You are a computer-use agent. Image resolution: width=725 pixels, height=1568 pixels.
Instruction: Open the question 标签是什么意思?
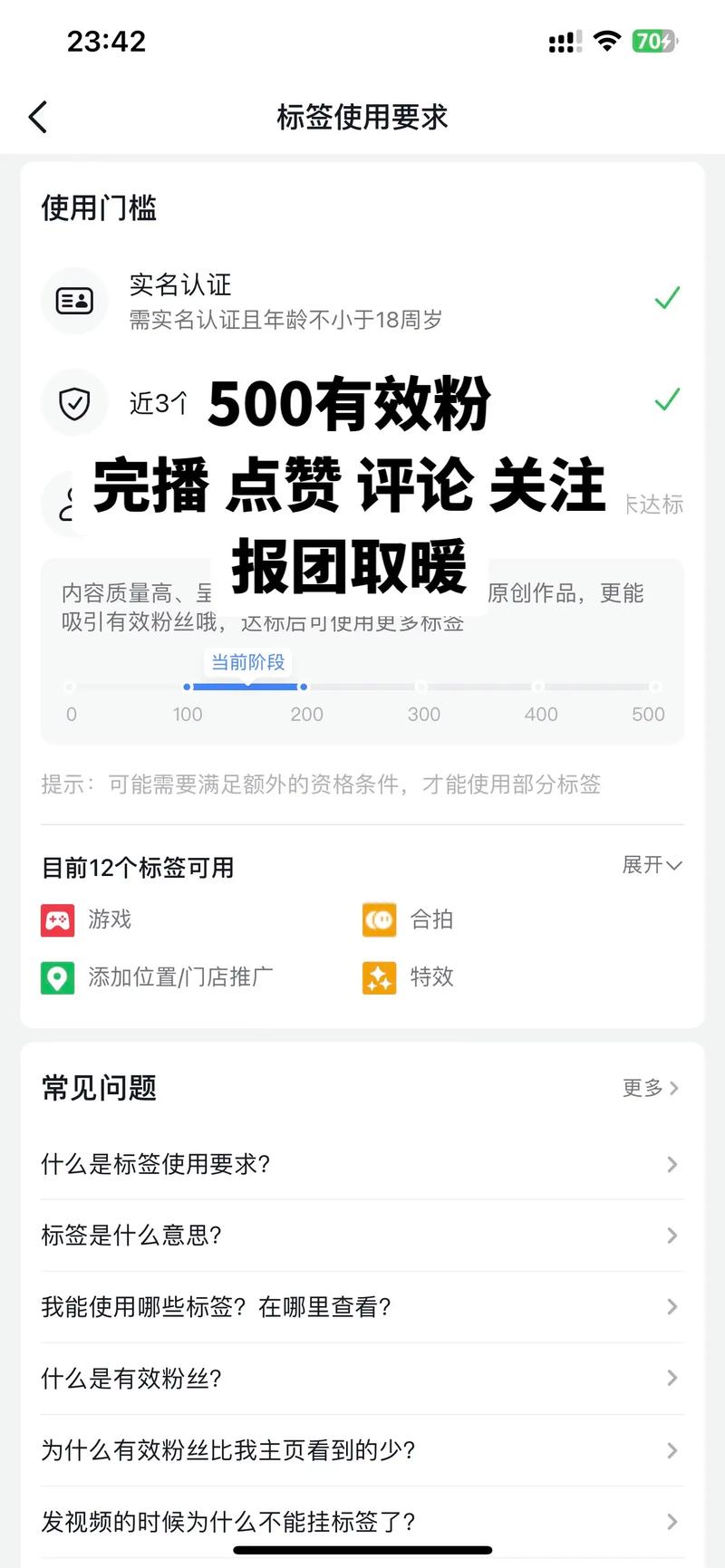point(362,1236)
